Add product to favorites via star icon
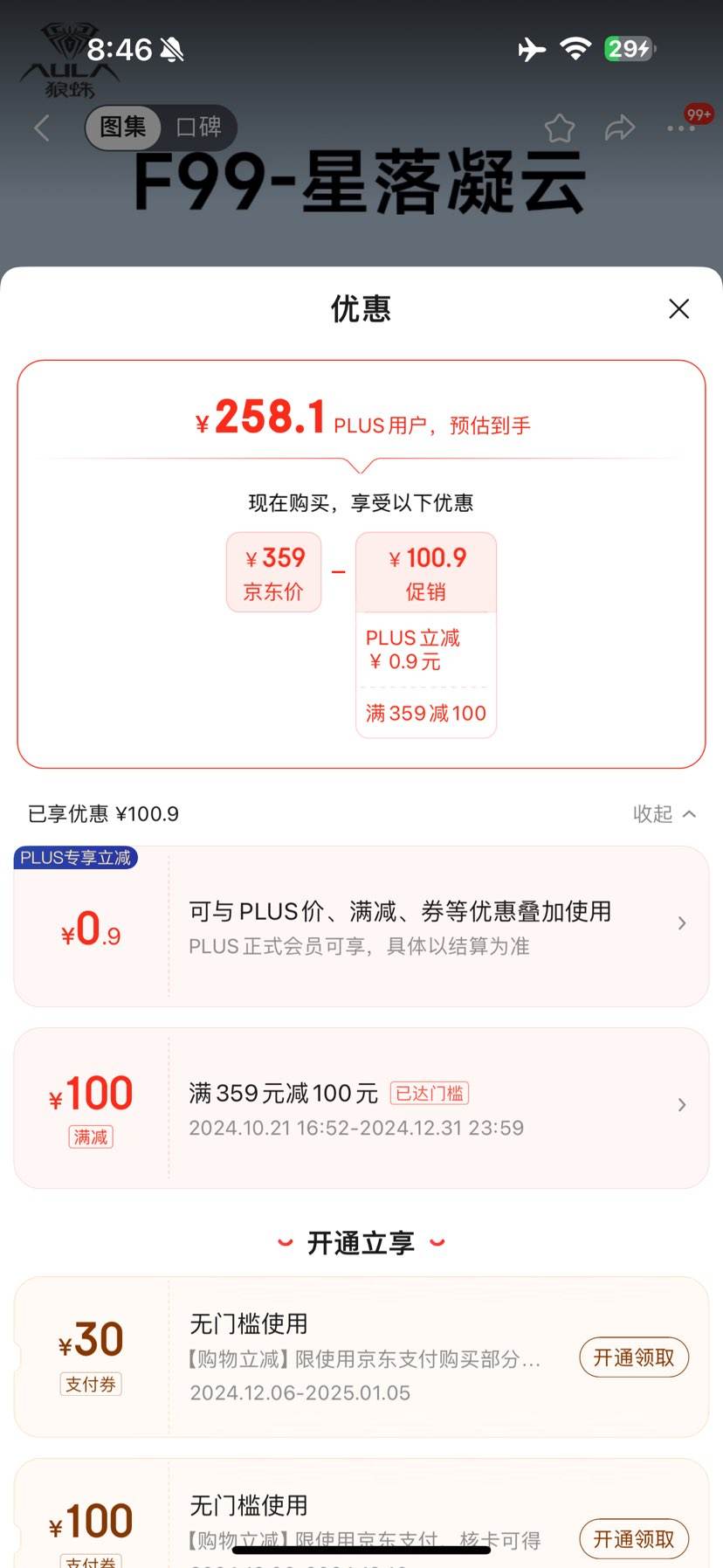The width and height of the screenshot is (723, 1568). (560, 128)
